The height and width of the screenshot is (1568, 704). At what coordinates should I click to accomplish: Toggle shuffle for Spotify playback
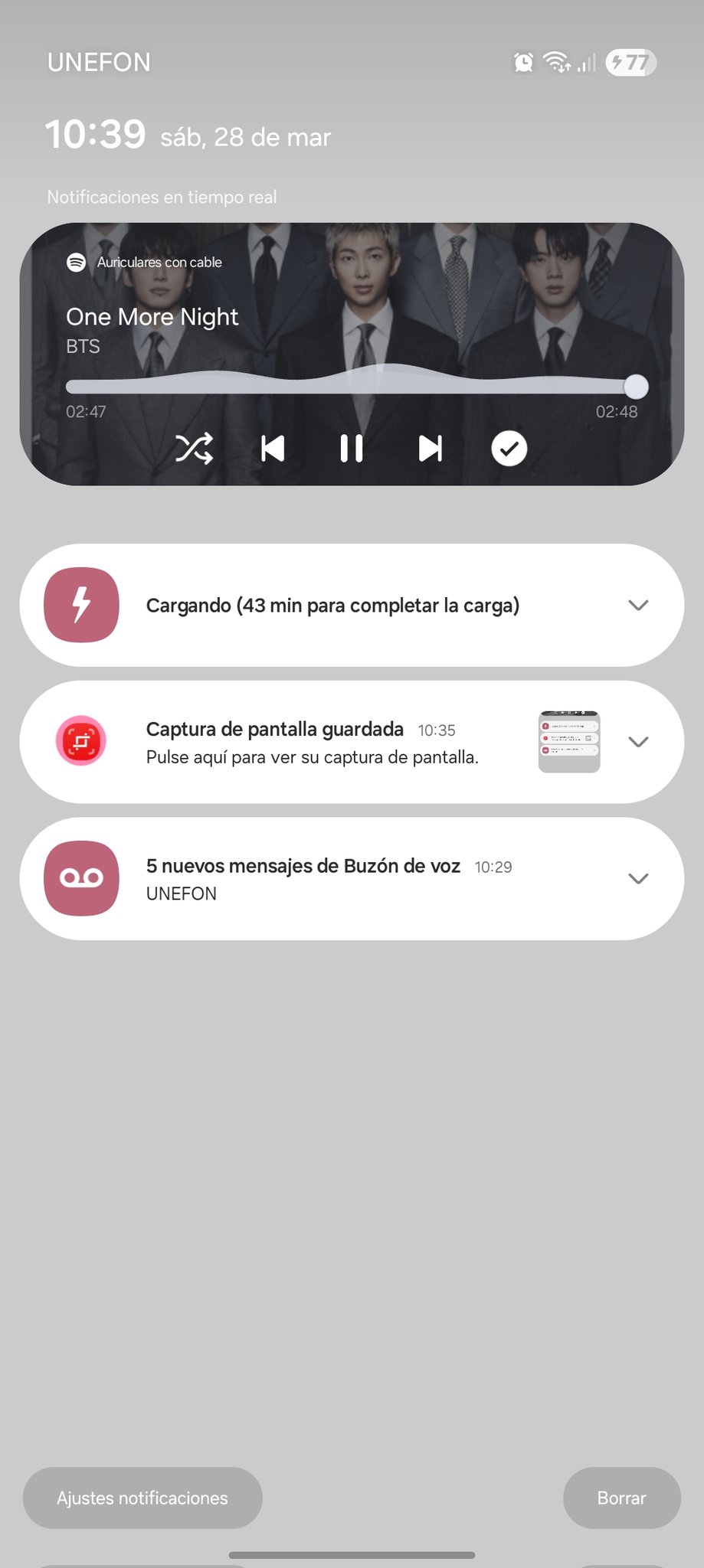(x=194, y=449)
